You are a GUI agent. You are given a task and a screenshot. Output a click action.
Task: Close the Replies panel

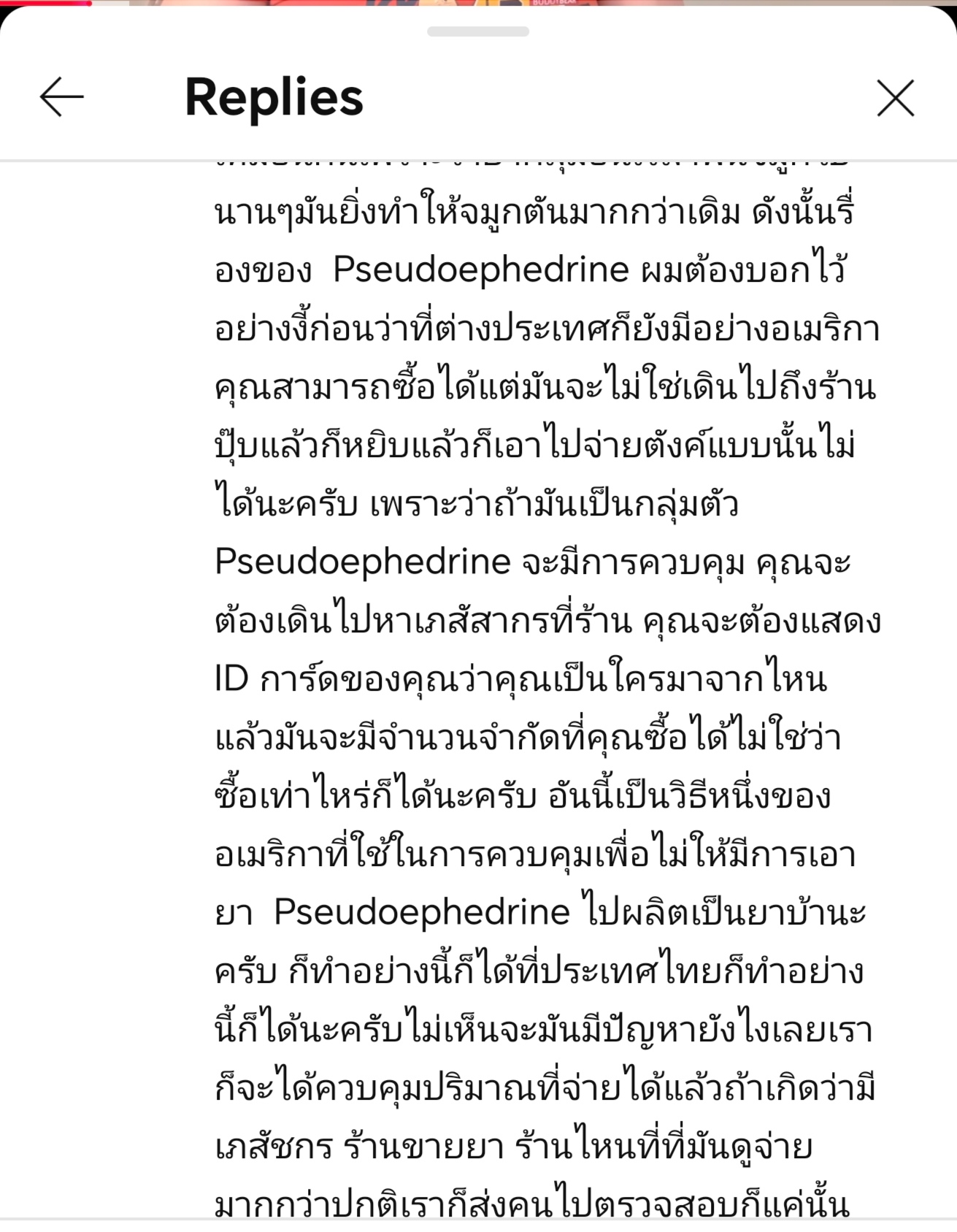pyautogui.click(x=895, y=98)
